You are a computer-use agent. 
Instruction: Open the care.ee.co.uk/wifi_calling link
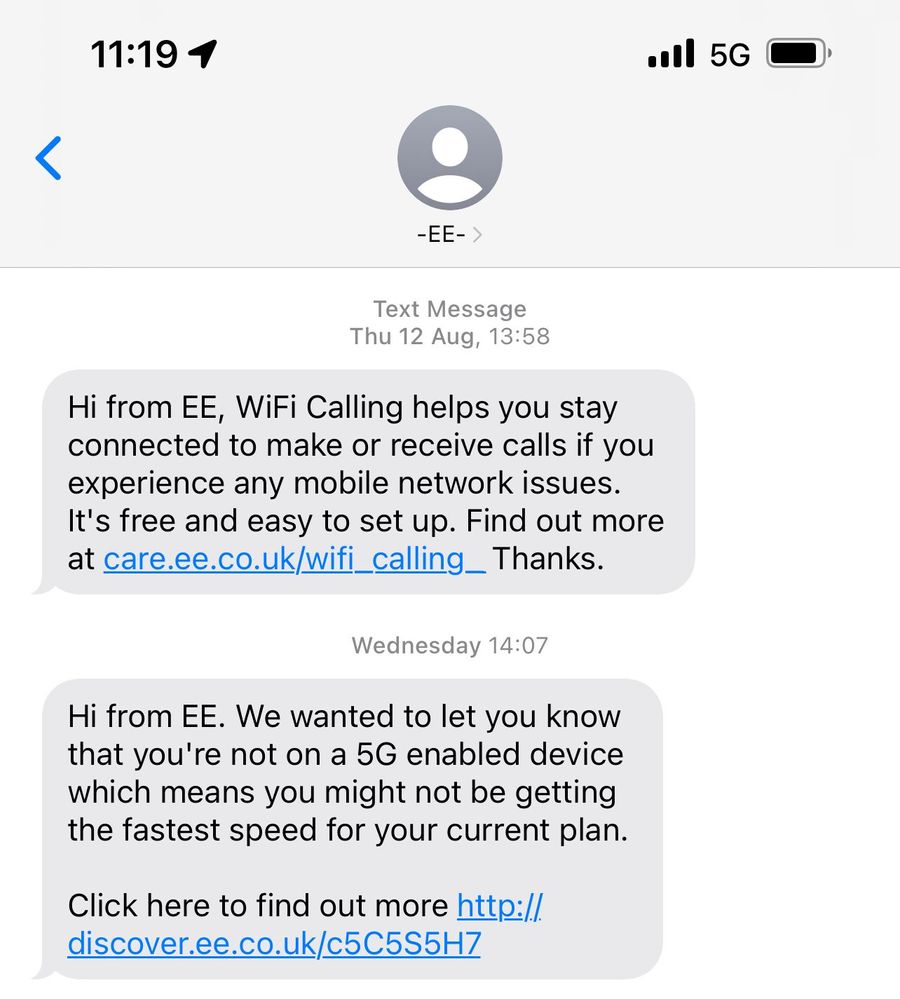pos(294,558)
